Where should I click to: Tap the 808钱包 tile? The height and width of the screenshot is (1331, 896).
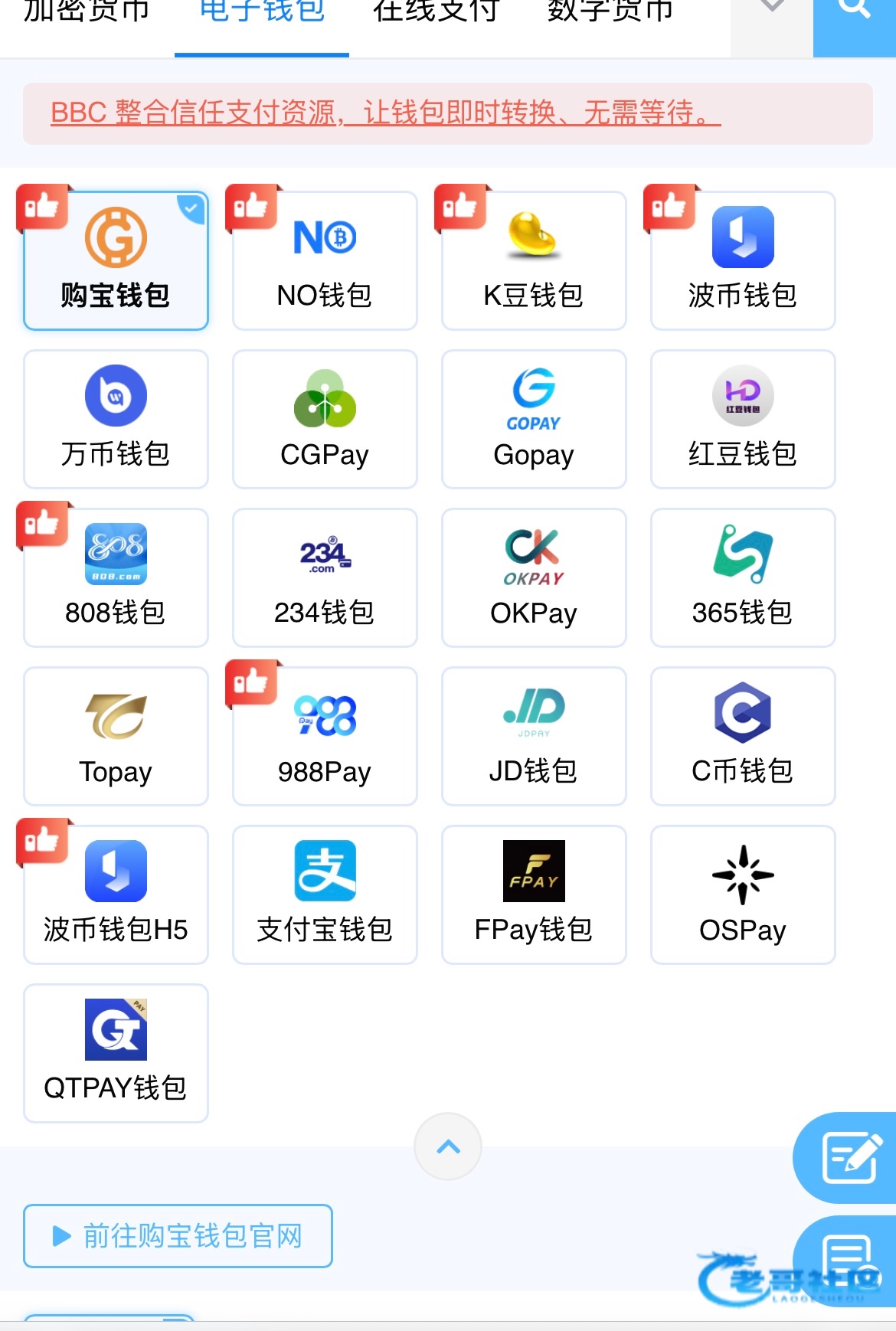(x=116, y=578)
